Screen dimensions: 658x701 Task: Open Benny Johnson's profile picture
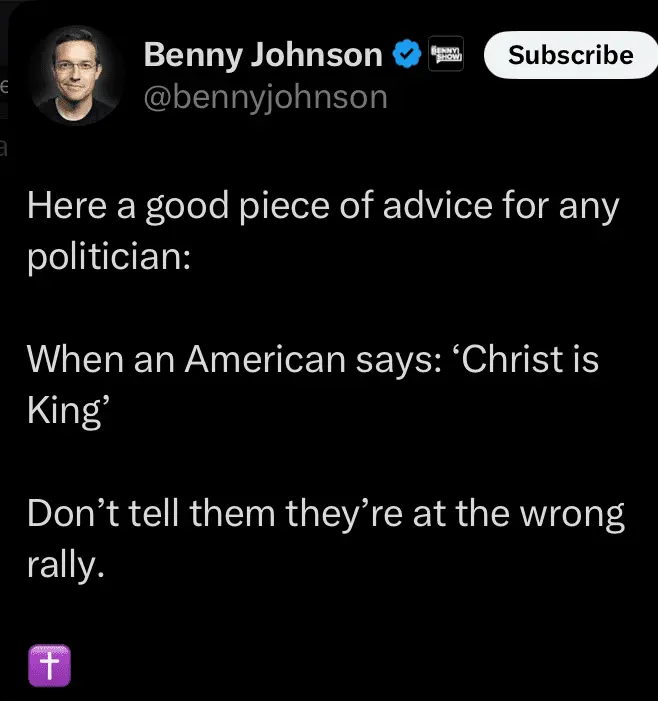[78, 75]
